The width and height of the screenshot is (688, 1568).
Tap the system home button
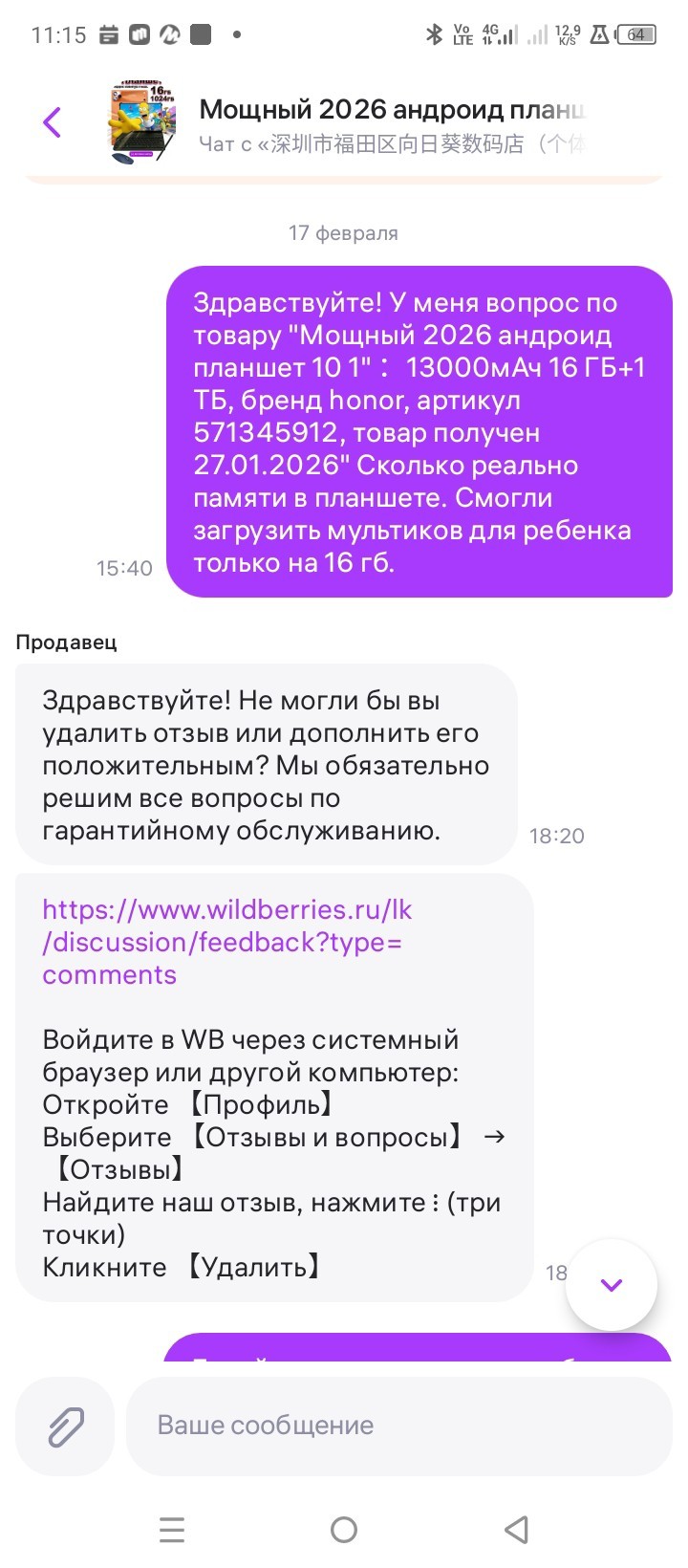pyautogui.click(x=344, y=1530)
